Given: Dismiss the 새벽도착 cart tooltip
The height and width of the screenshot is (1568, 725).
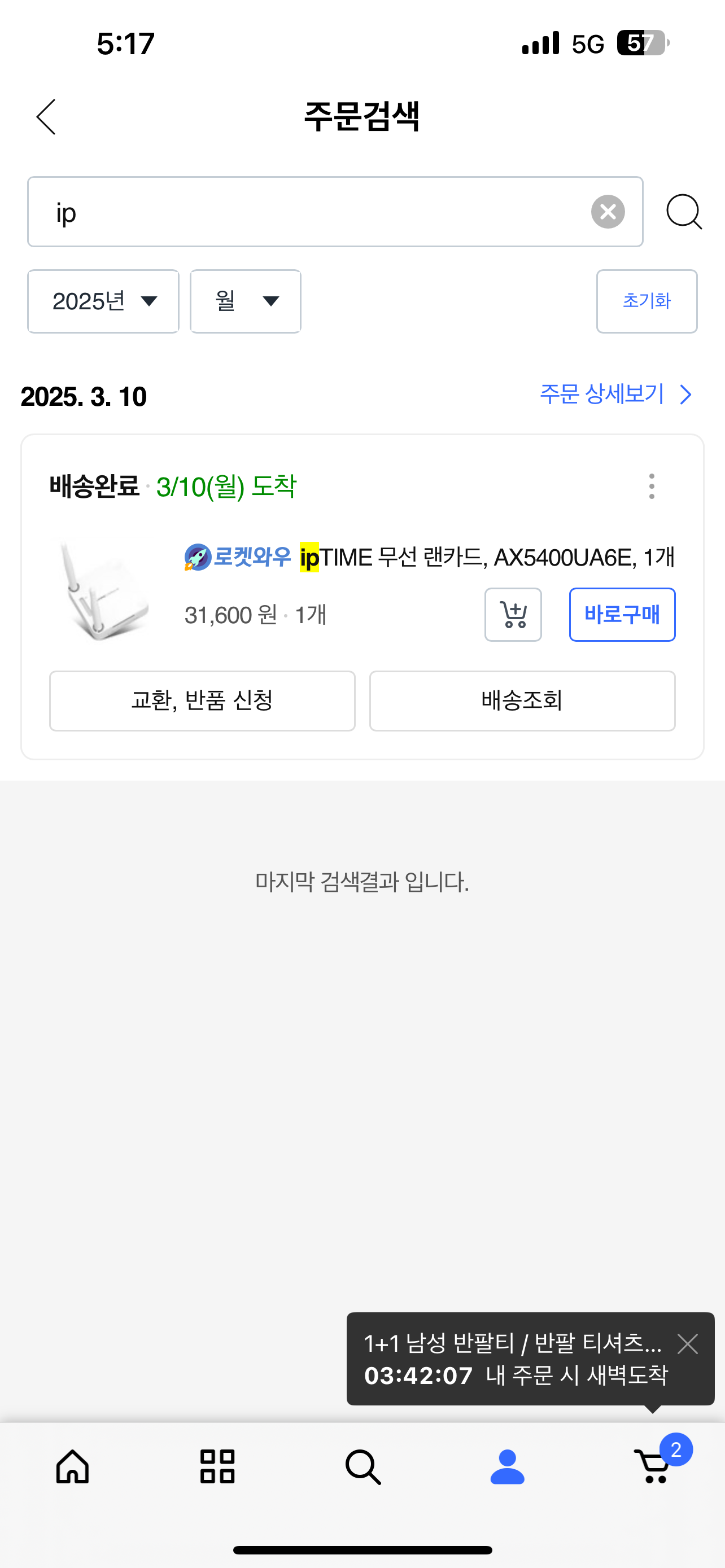Looking at the screenshot, I should tap(687, 1343).
